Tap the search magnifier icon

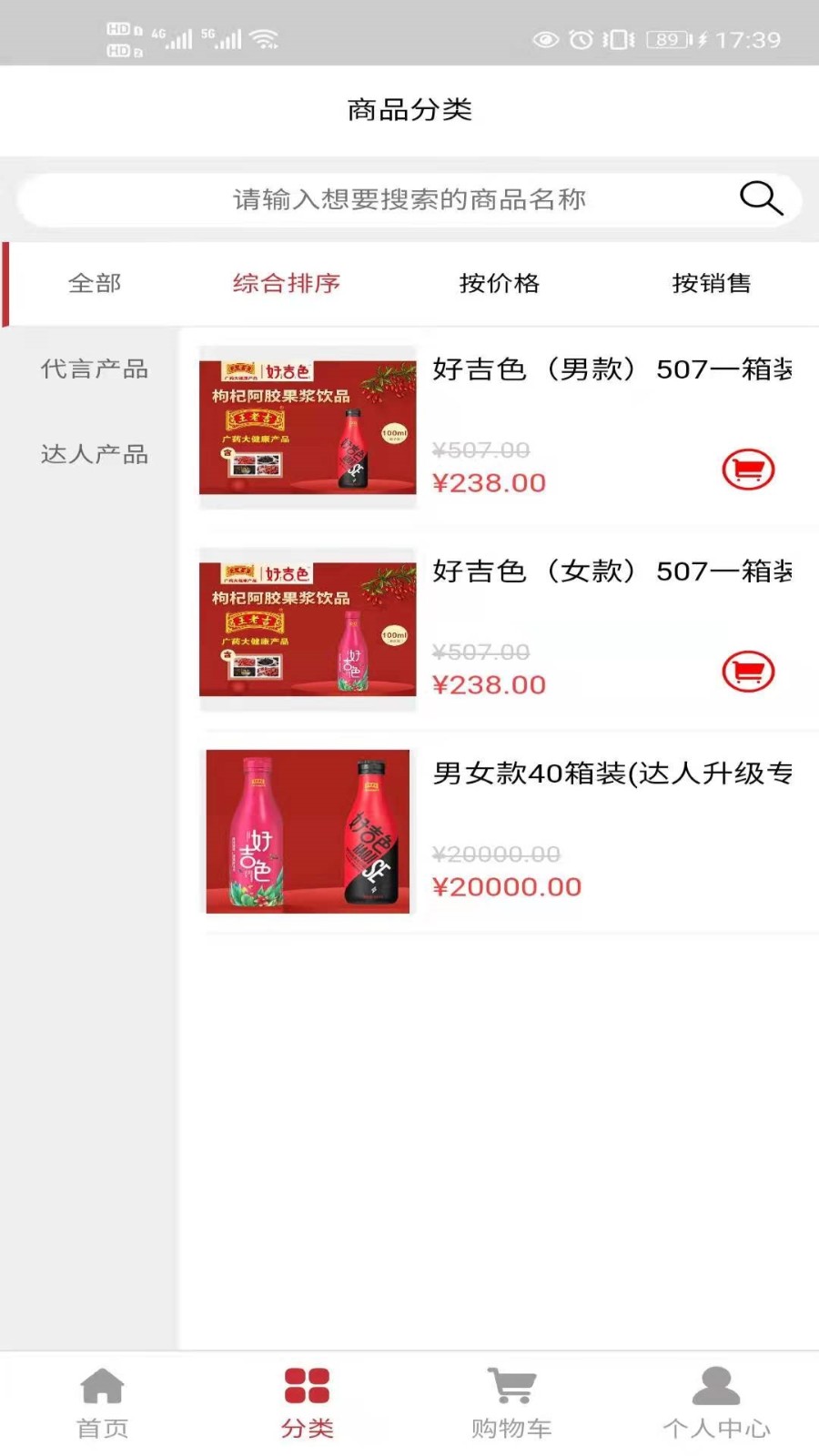pyautogui.click(x=760, y=198)
